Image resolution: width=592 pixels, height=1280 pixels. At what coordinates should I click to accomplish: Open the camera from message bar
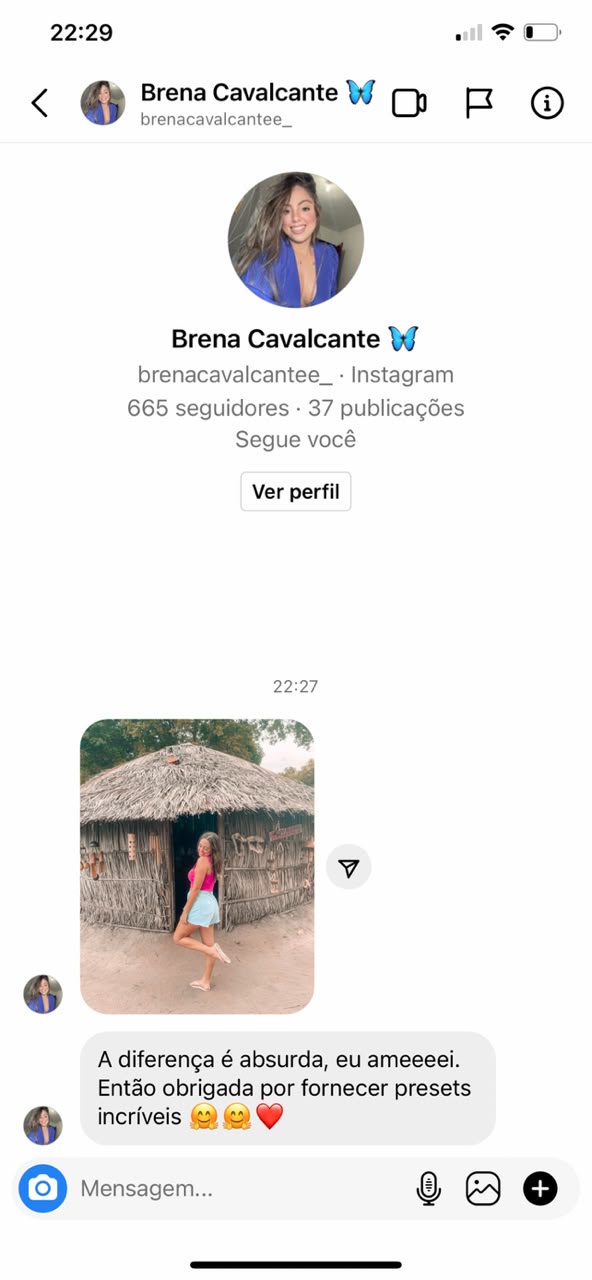tap(43, 1189)
